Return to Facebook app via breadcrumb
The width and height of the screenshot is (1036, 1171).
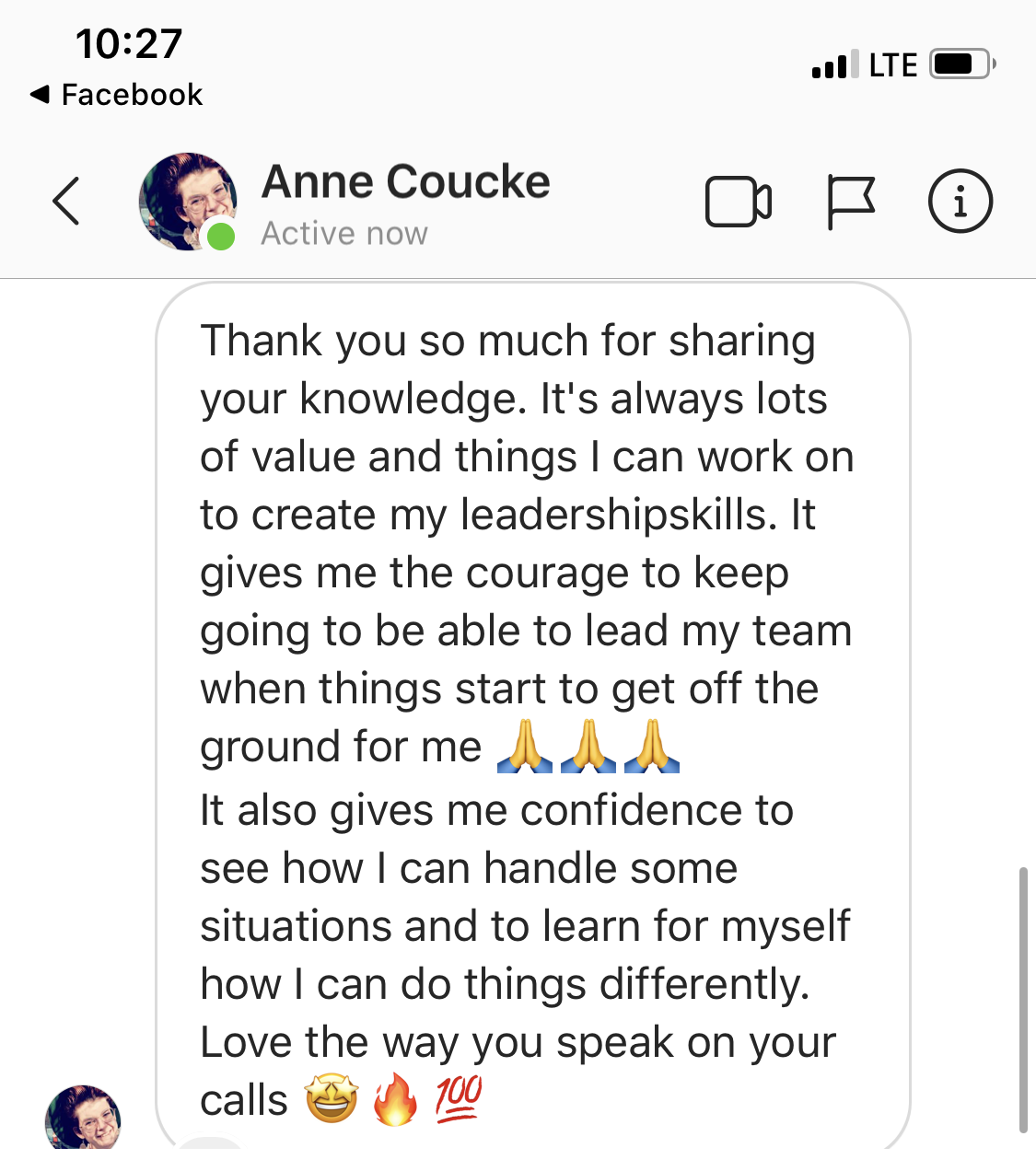point(117,94)
